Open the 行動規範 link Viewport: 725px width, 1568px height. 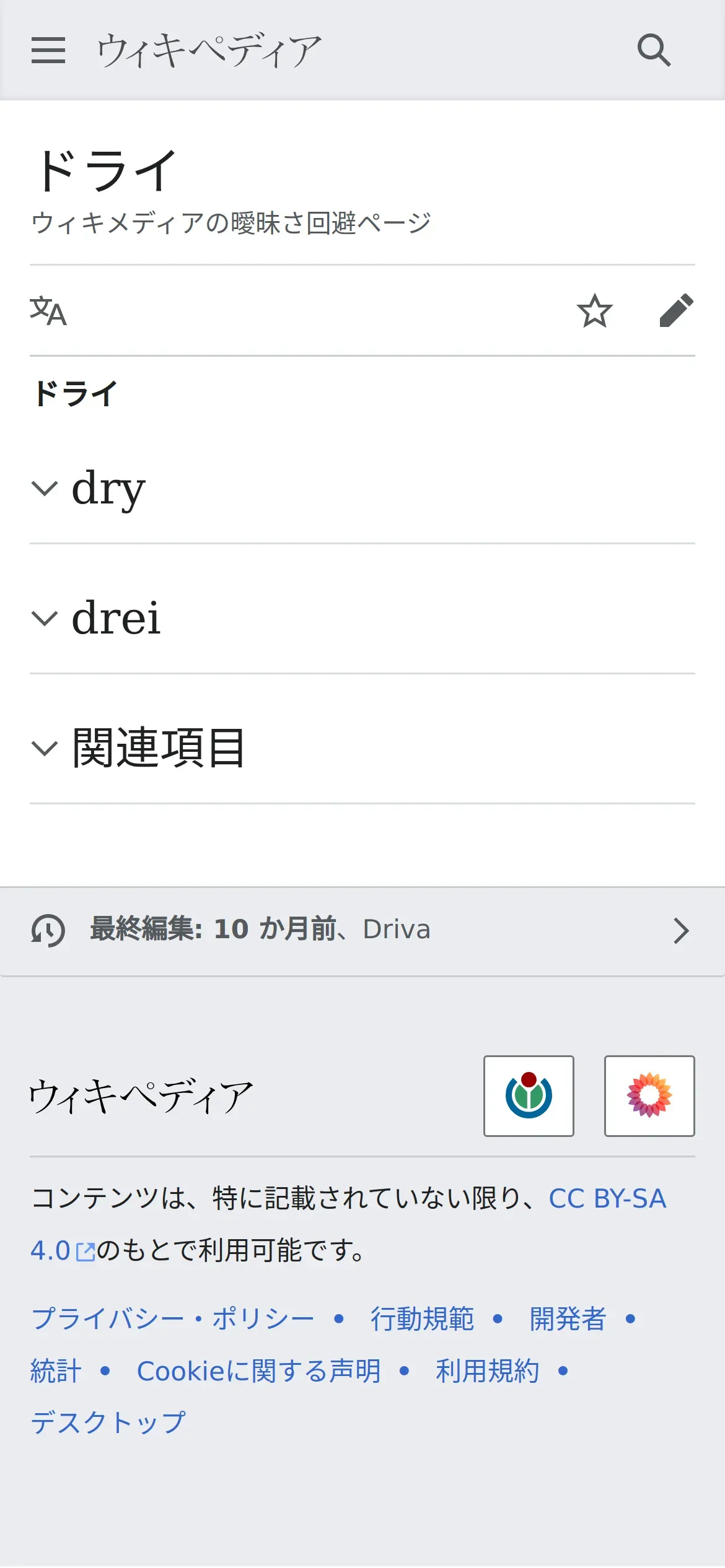tap(422, 1318)
